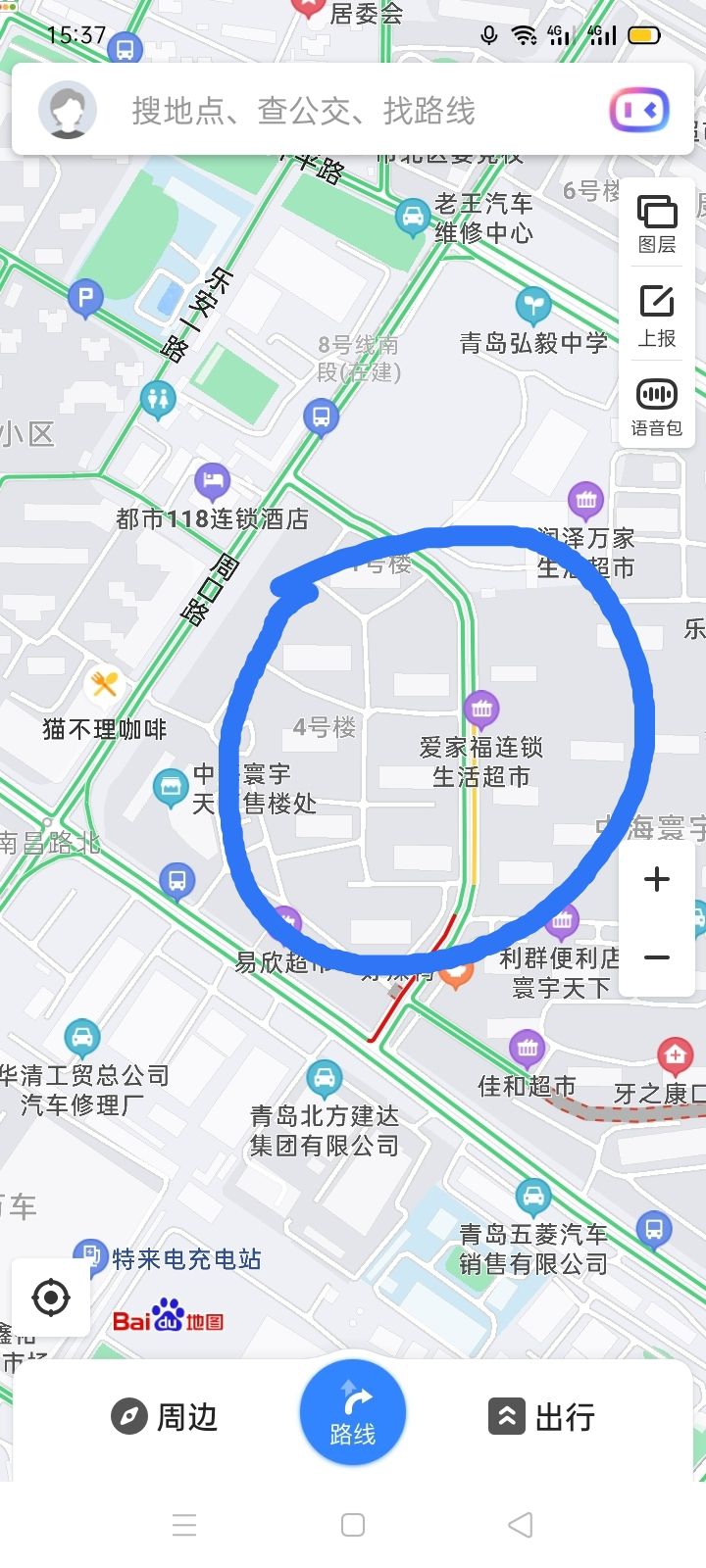
Task: Go back with the system back button
Action: point(521,1525)
